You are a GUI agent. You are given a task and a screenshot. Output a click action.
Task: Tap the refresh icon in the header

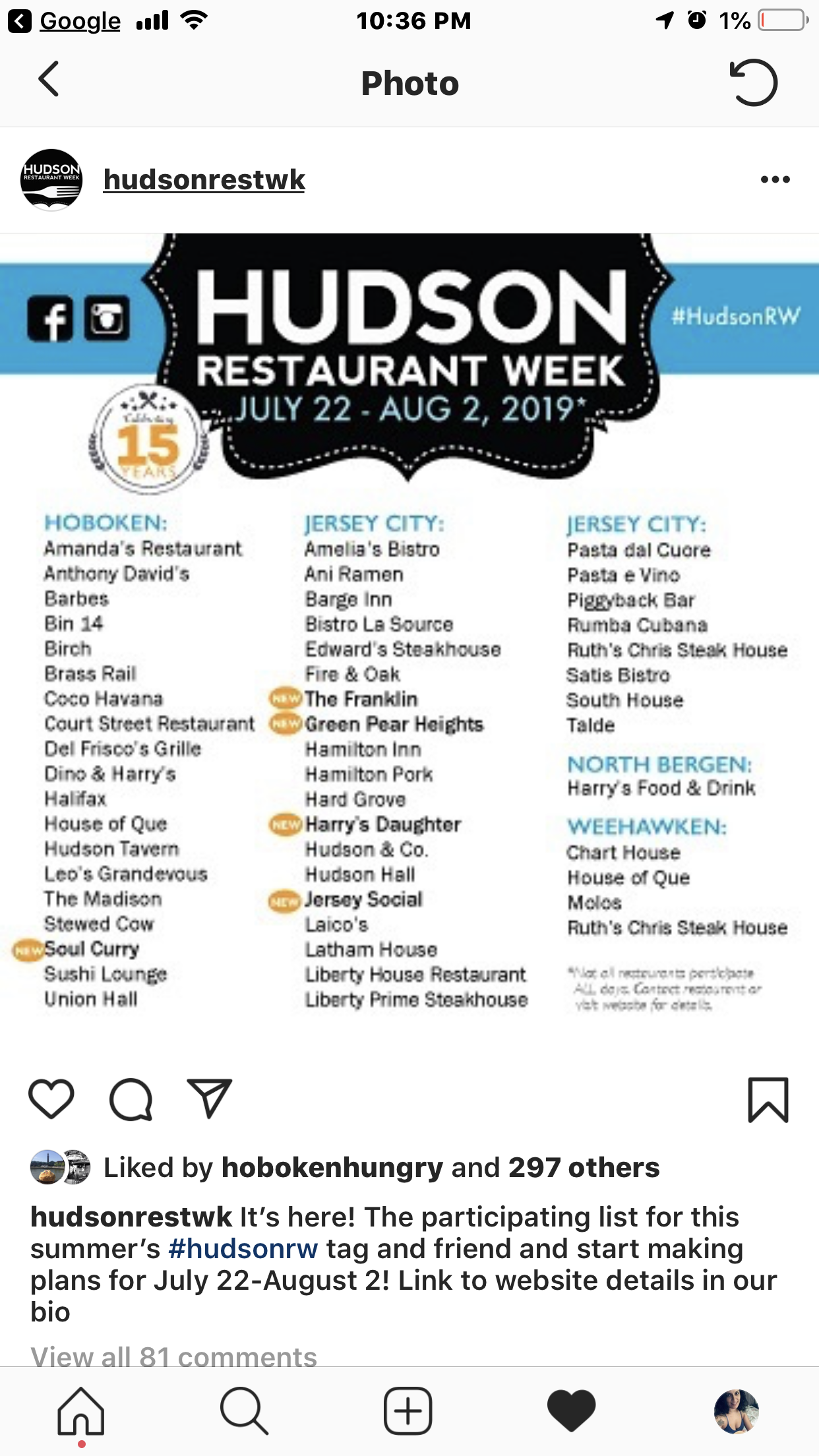click(754, 82)
